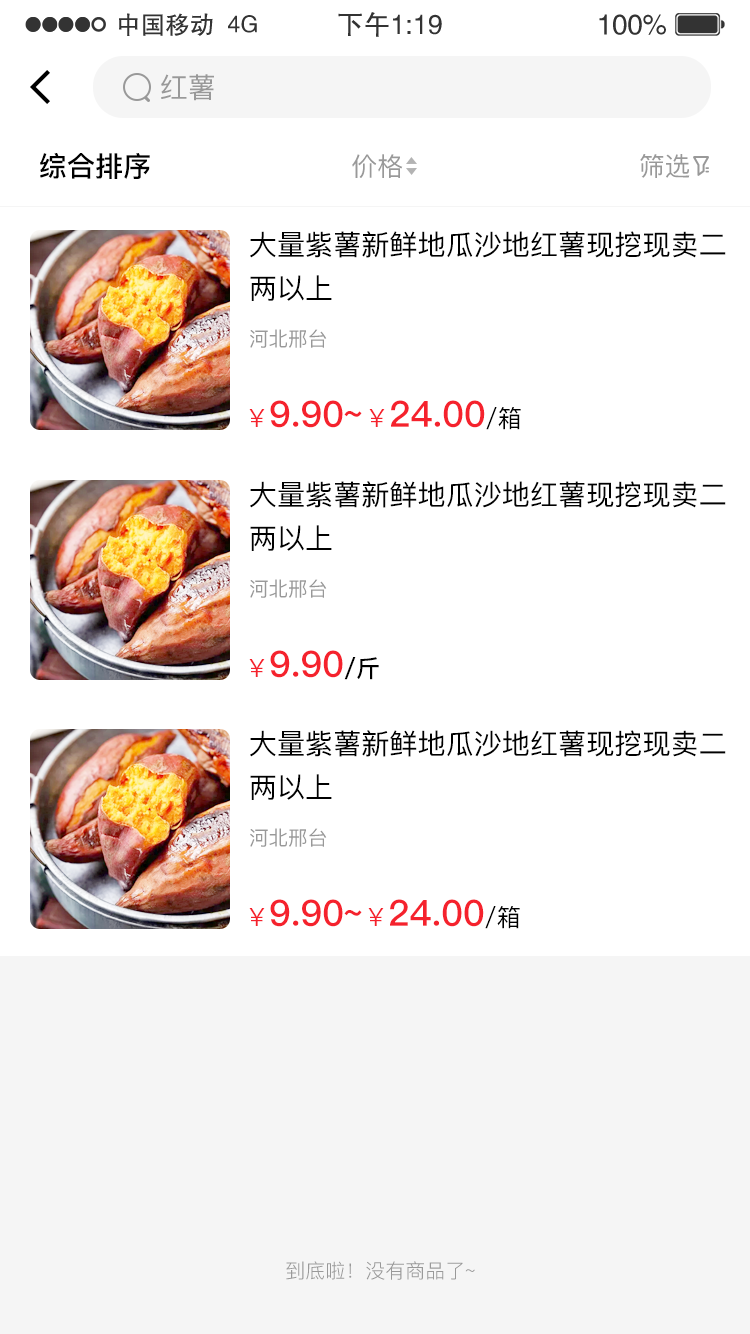This screenshot has height=1334, width=750.
Task: Select the 综合排序 sorting tab
Action: pos(95,167)
